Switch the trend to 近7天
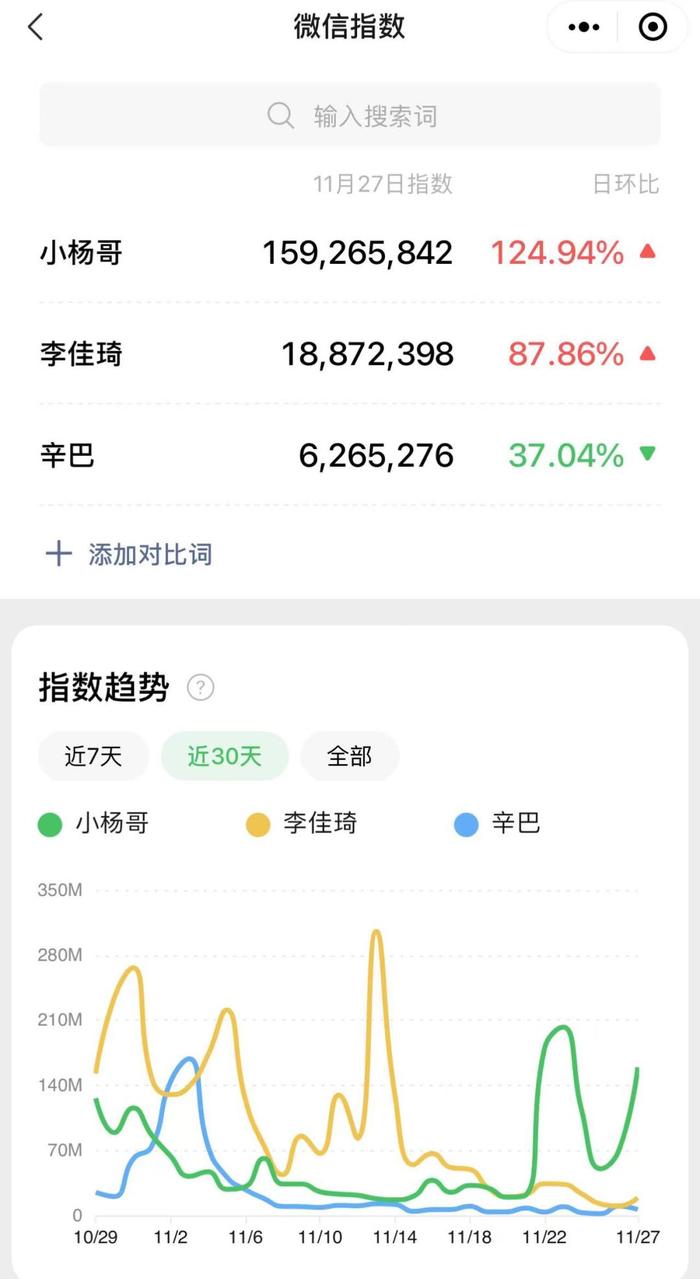The image size is (700, 1279). pos(93,756)
